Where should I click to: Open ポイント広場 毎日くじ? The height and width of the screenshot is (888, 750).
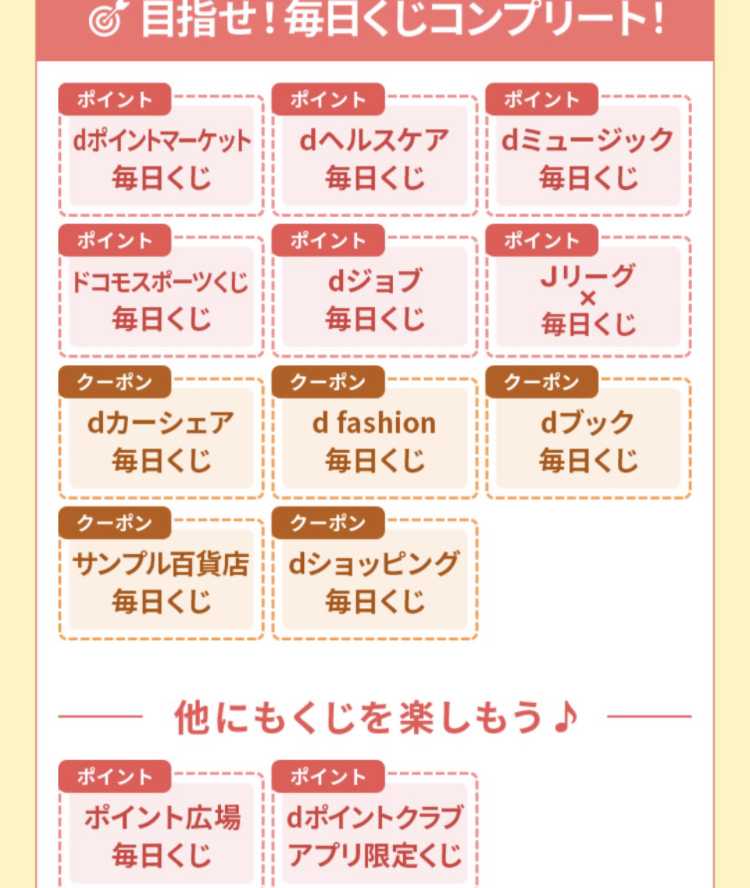pos(161,836)
